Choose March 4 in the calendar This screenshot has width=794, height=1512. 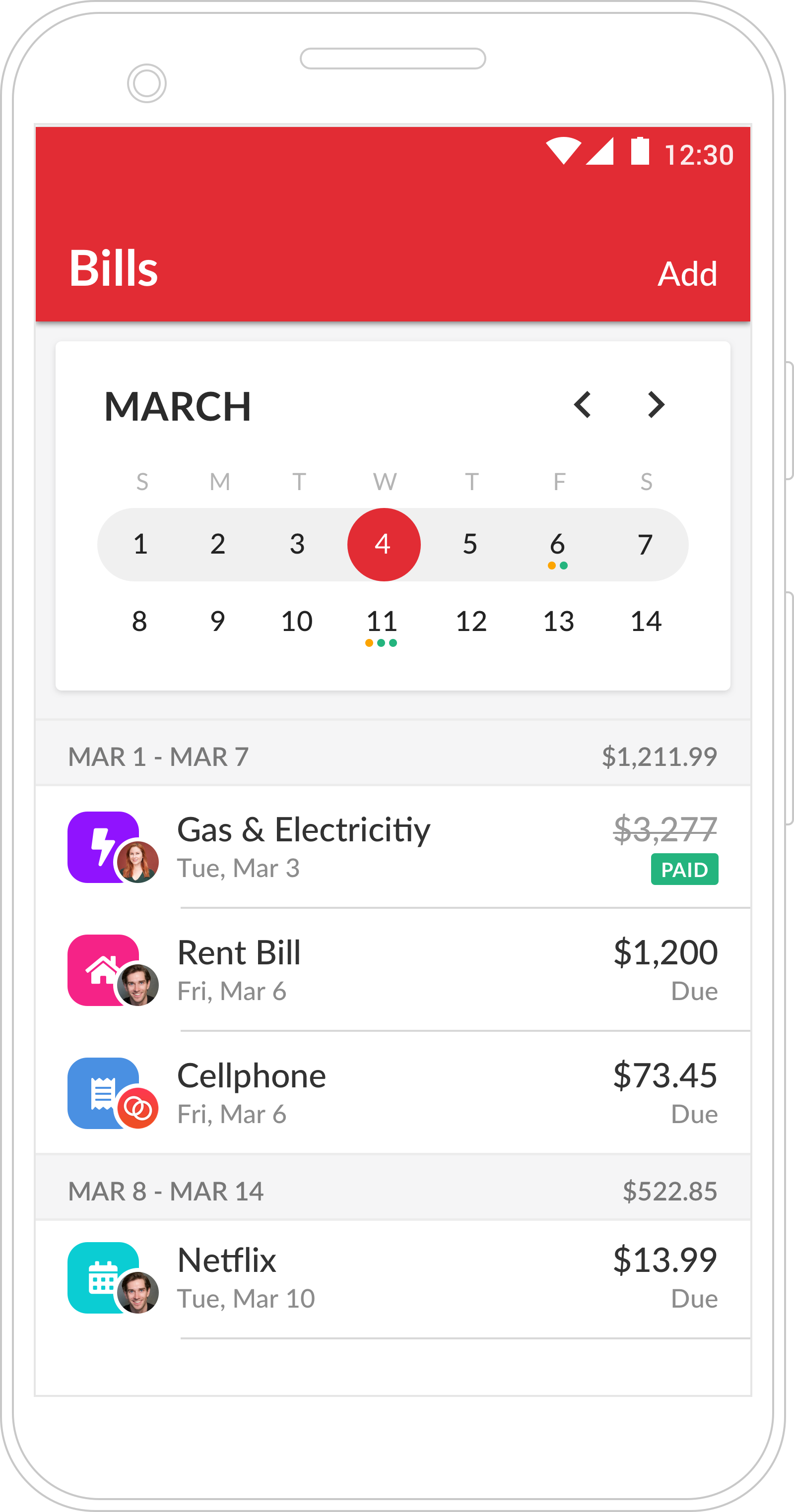click(384, 545)
